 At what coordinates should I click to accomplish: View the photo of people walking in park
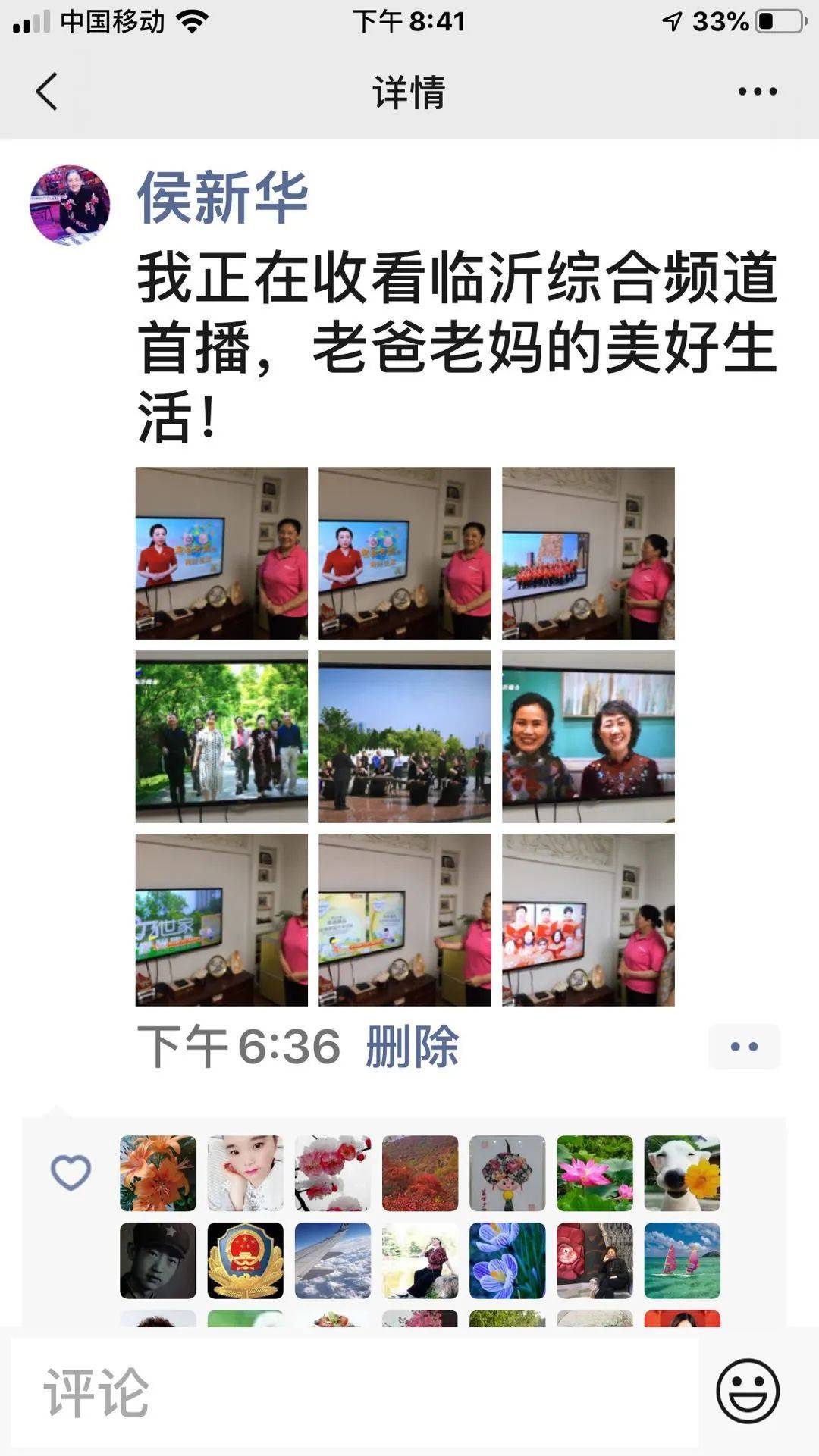221,736
